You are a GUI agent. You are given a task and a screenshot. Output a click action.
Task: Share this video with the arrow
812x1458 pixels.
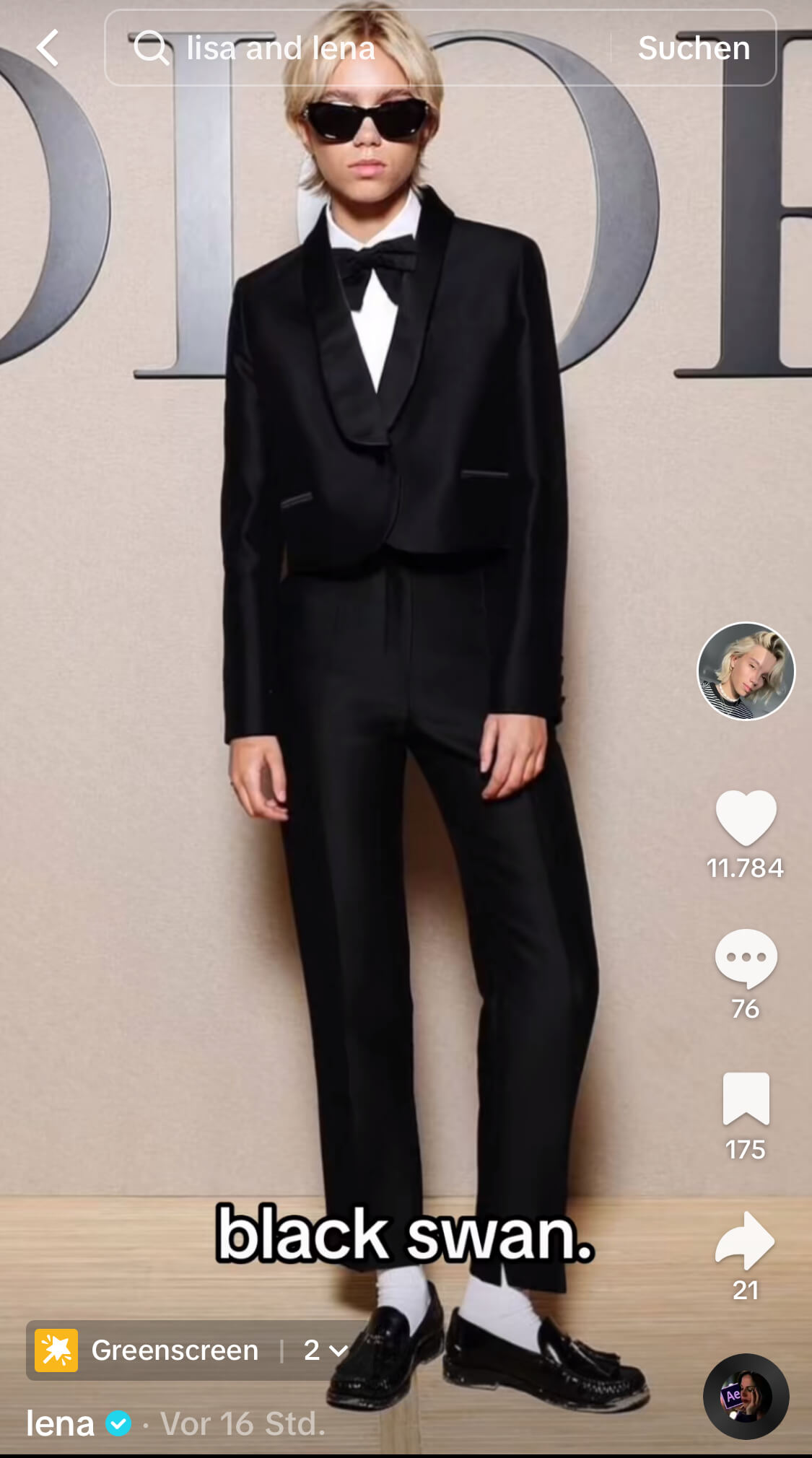click(x=746, y=1240)
